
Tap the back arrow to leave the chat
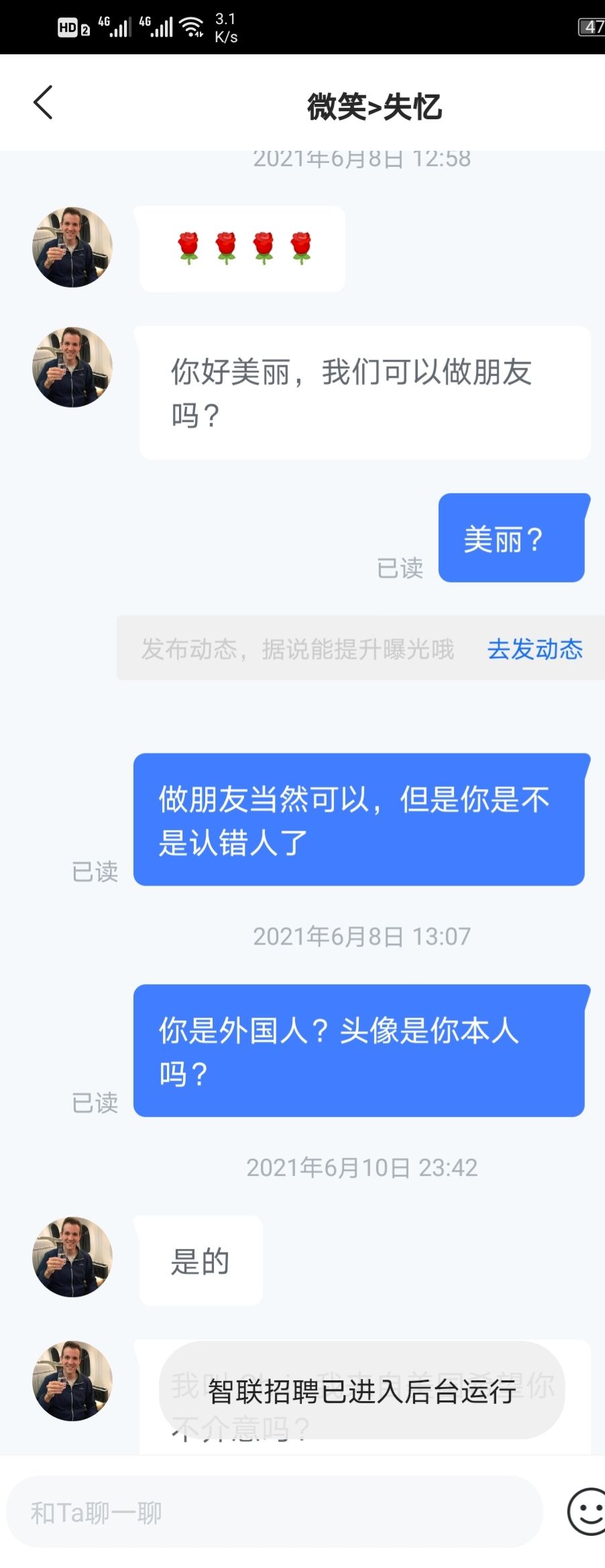tap(43, 104)
